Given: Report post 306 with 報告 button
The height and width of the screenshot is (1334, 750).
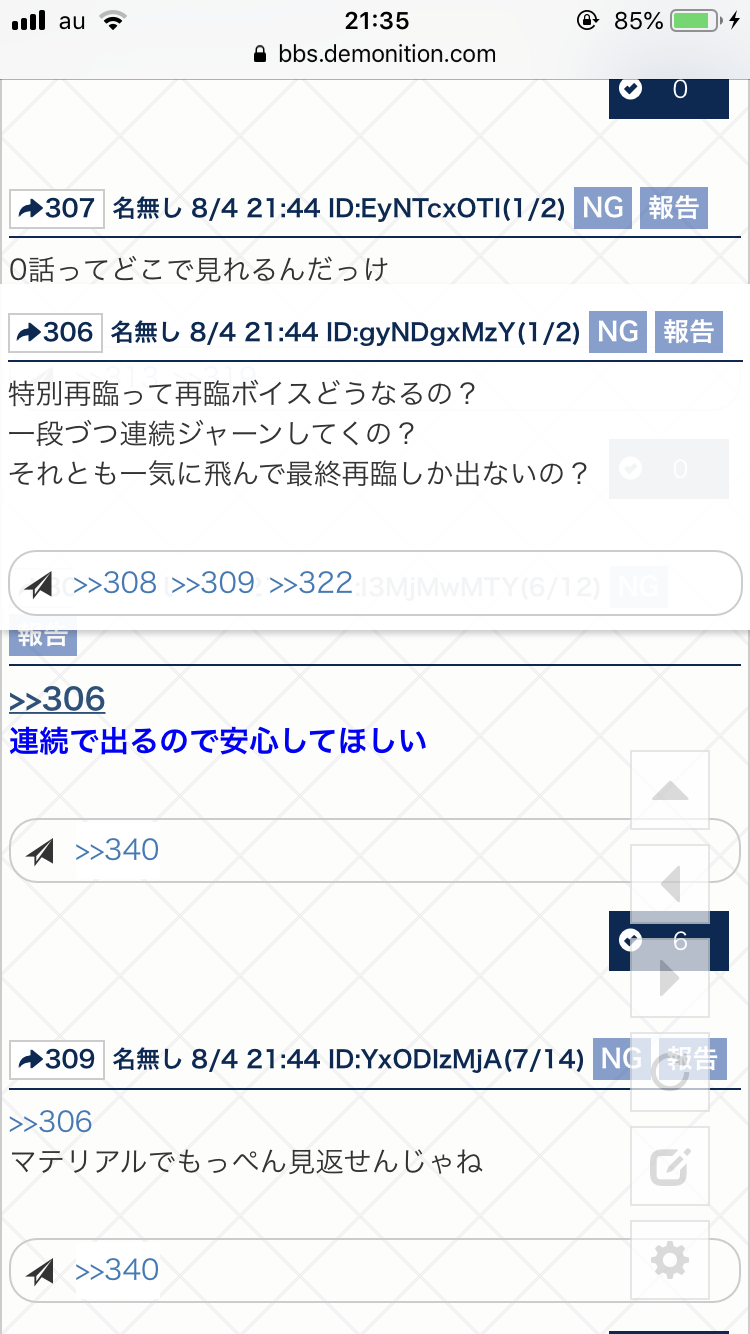Looking at the screenshot, I should 688,331.
